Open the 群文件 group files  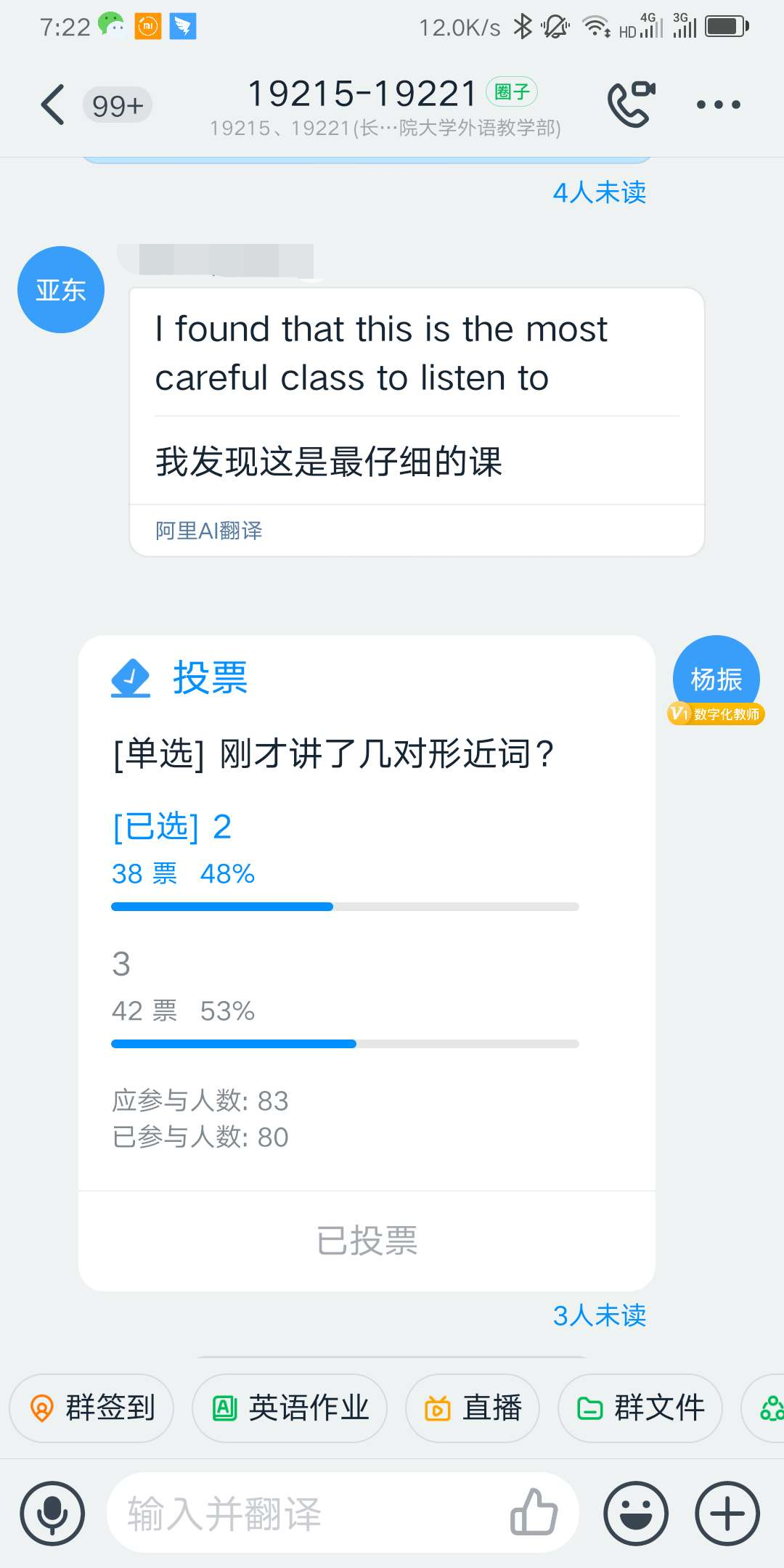tap(640, 1408)
